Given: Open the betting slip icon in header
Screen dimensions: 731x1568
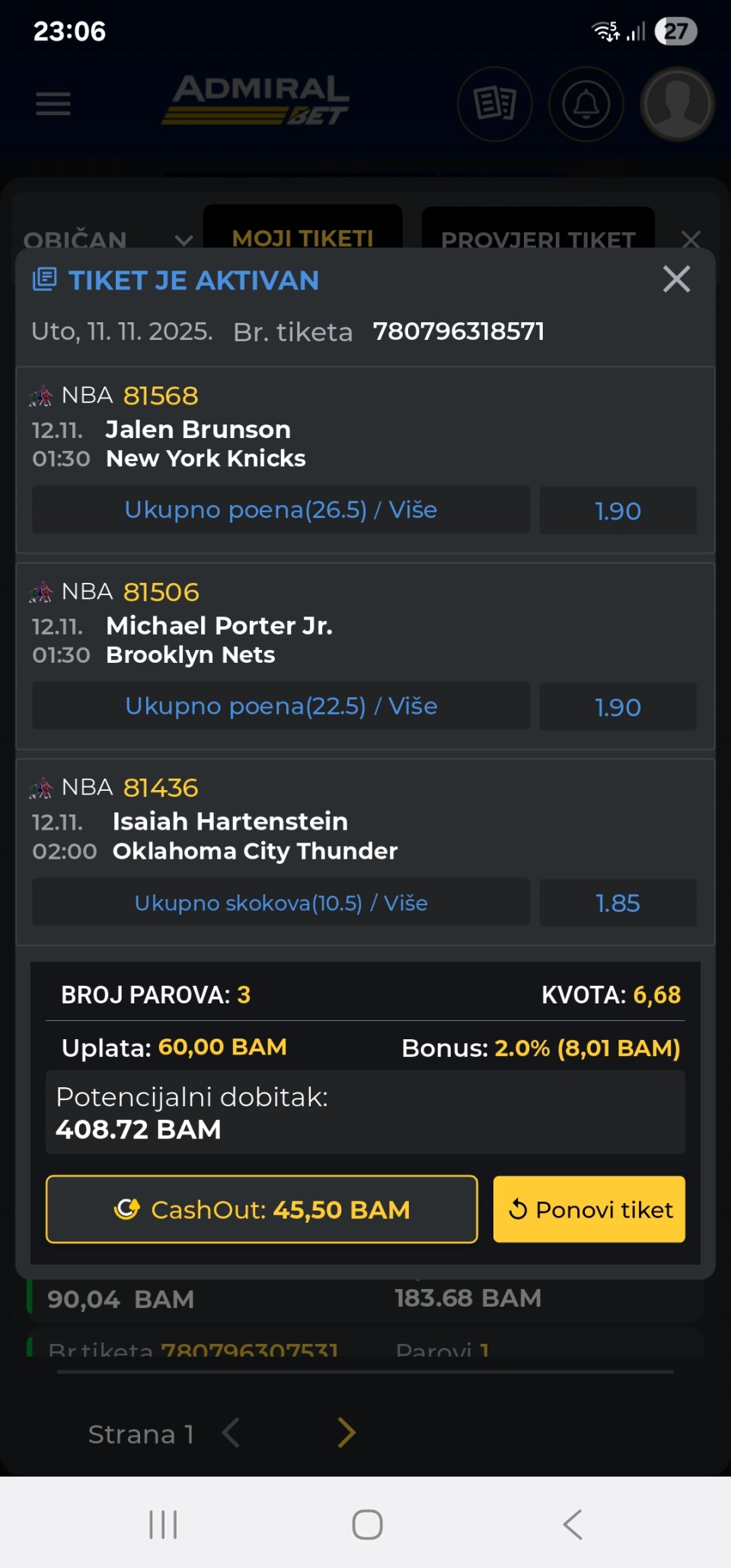Looking at the screenshot, I should pyautogui.click(x=495, y=104).
